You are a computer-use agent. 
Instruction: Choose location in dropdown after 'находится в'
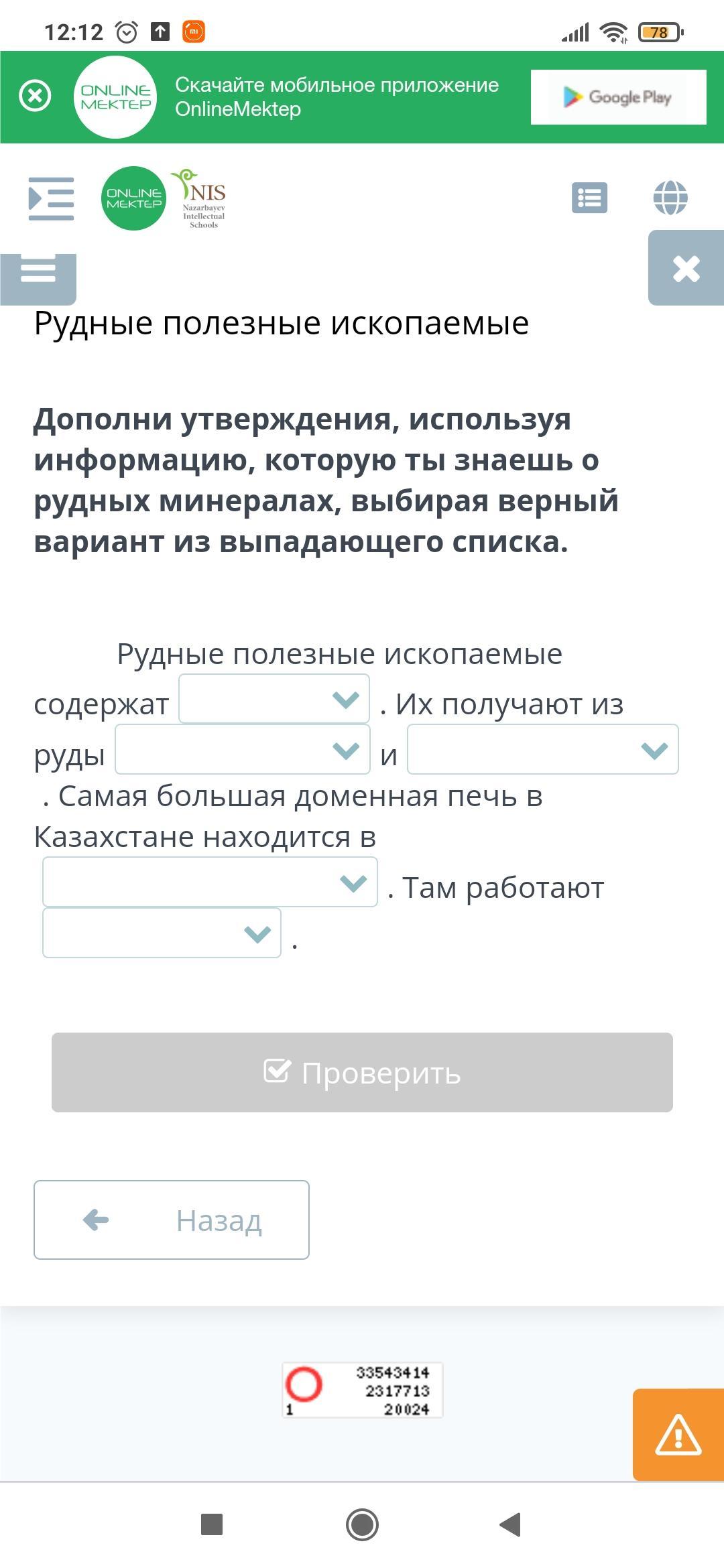(210, 882)
